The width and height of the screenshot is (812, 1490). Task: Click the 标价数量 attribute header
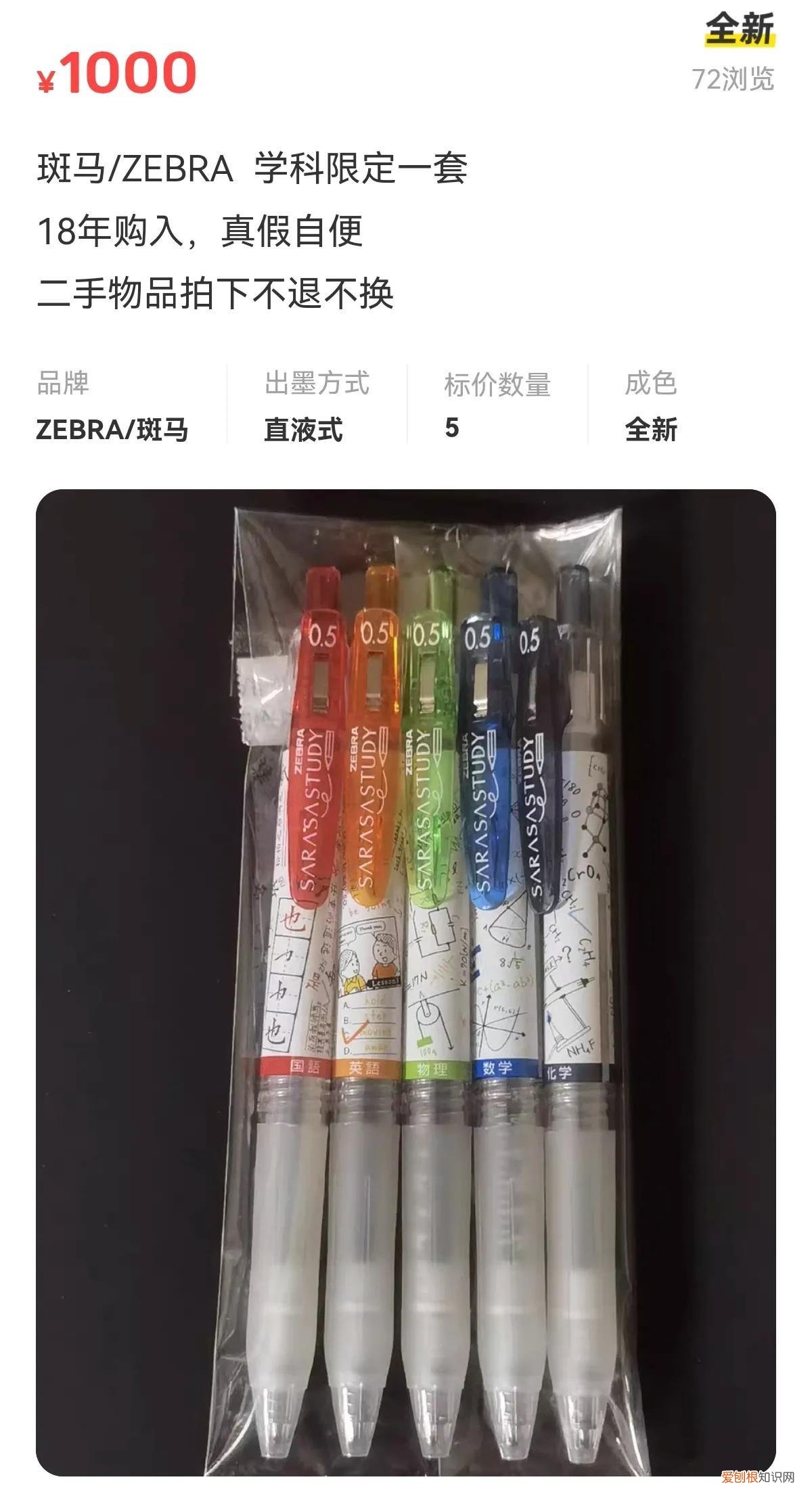[x=499, y=382]
